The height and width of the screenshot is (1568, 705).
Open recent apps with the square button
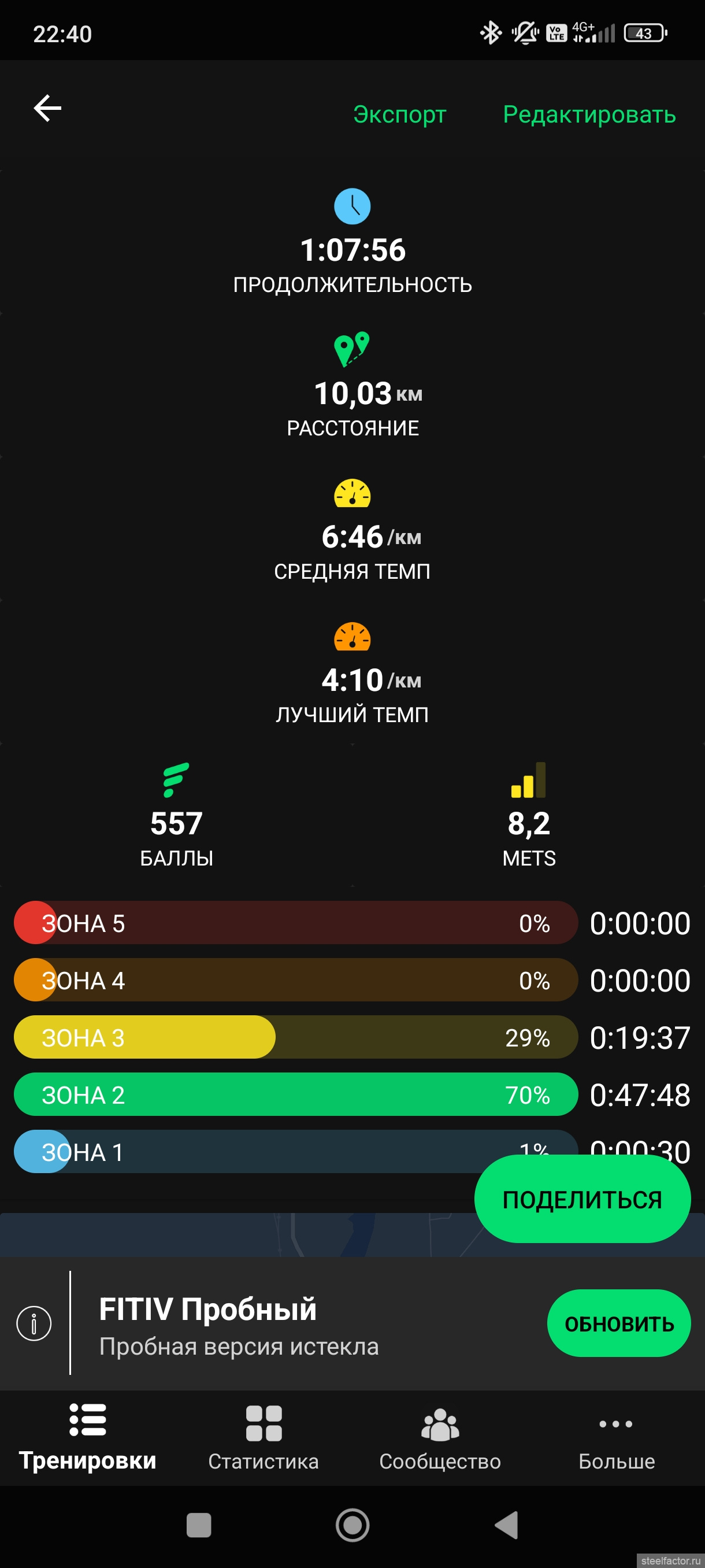click(199, 1525)
